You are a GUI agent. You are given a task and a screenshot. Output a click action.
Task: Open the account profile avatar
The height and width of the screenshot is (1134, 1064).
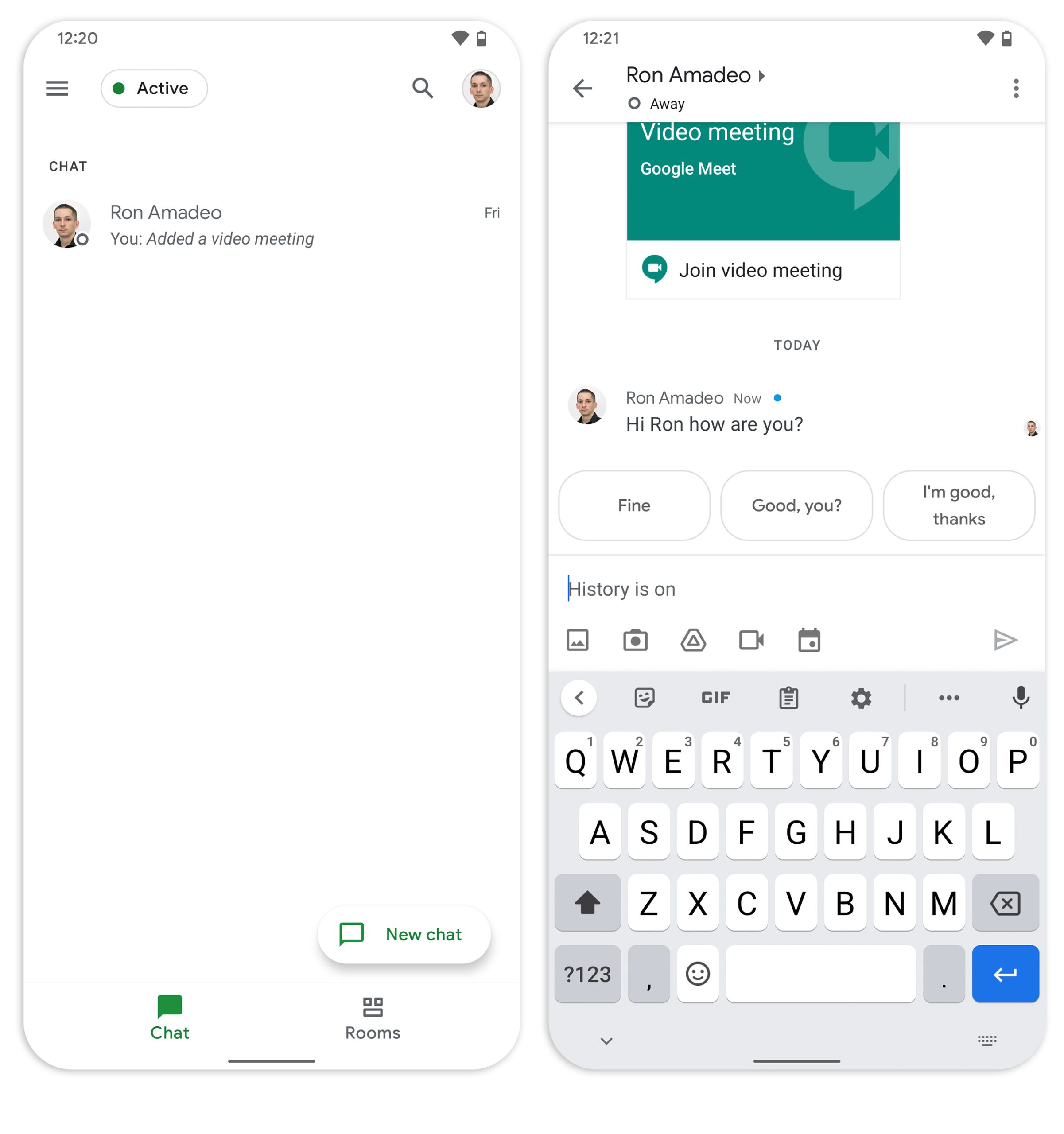click(480, 89)
